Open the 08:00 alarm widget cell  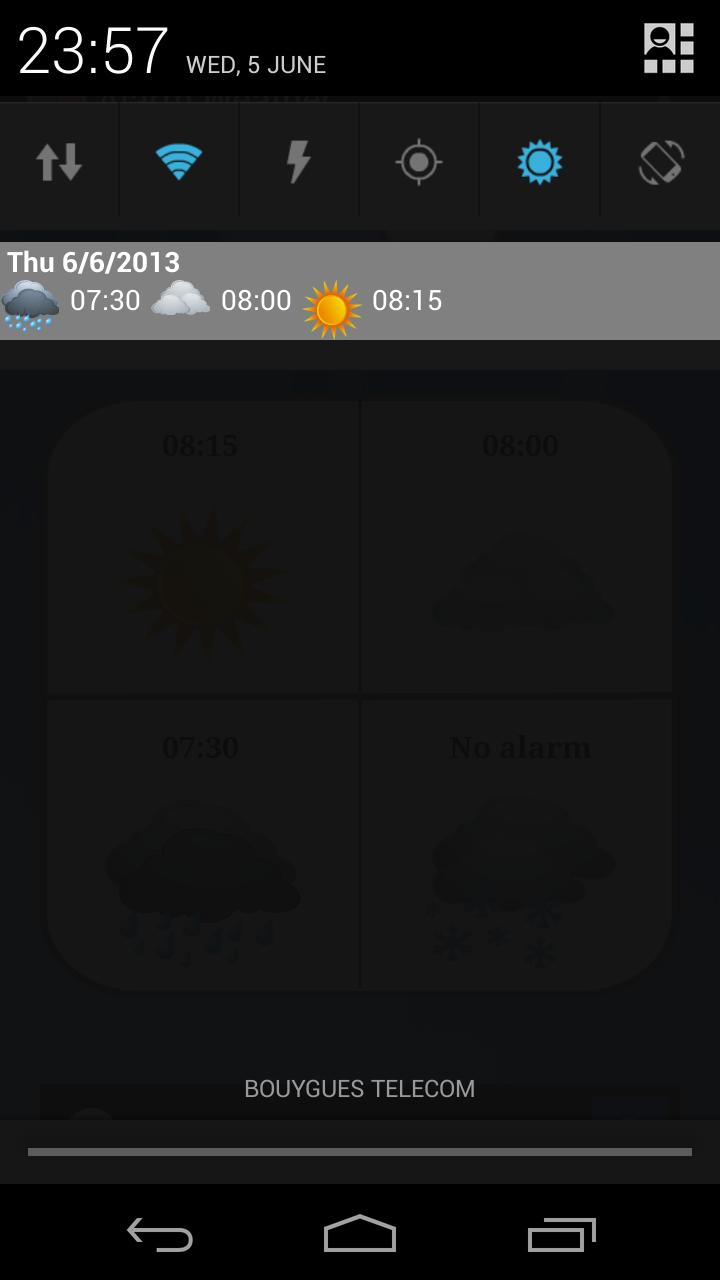(518, 545)
